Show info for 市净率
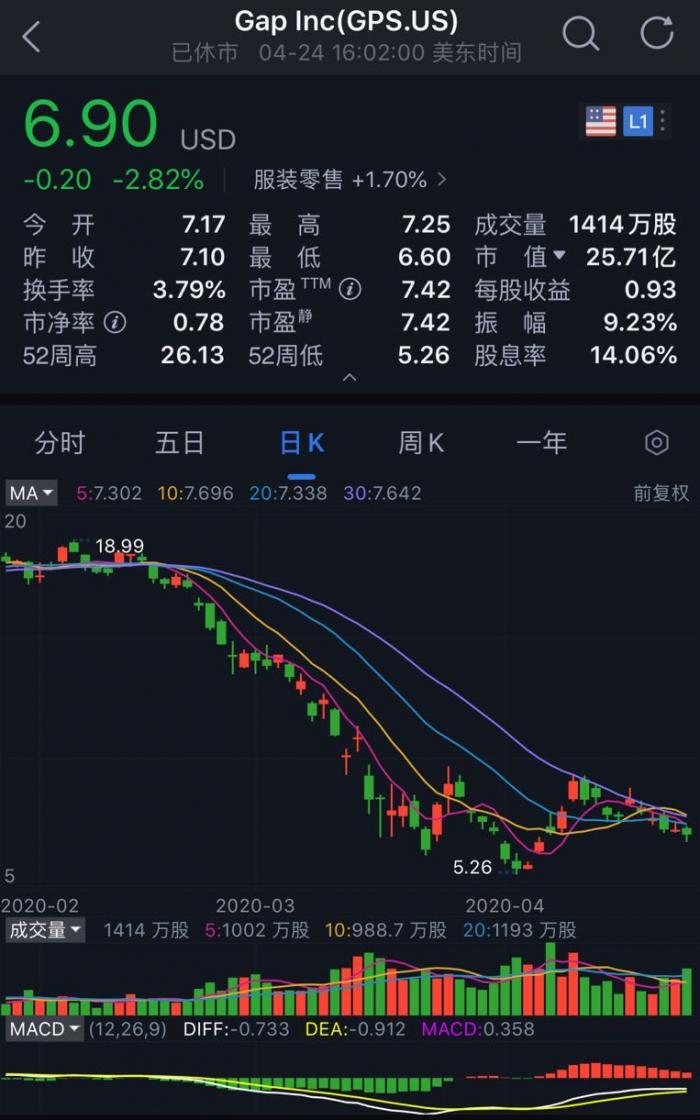The height and width of the screenshot is (1120, 700). coord(116,323)
